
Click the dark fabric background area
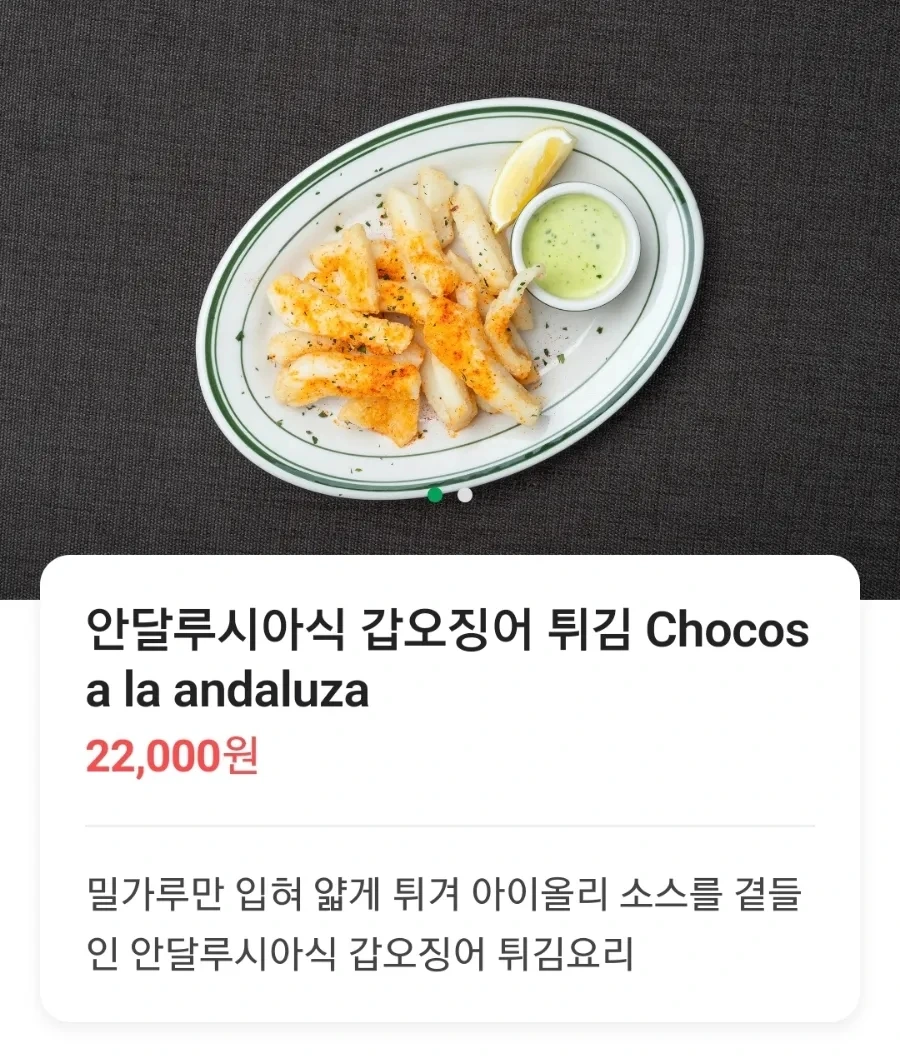click(100, 100)
